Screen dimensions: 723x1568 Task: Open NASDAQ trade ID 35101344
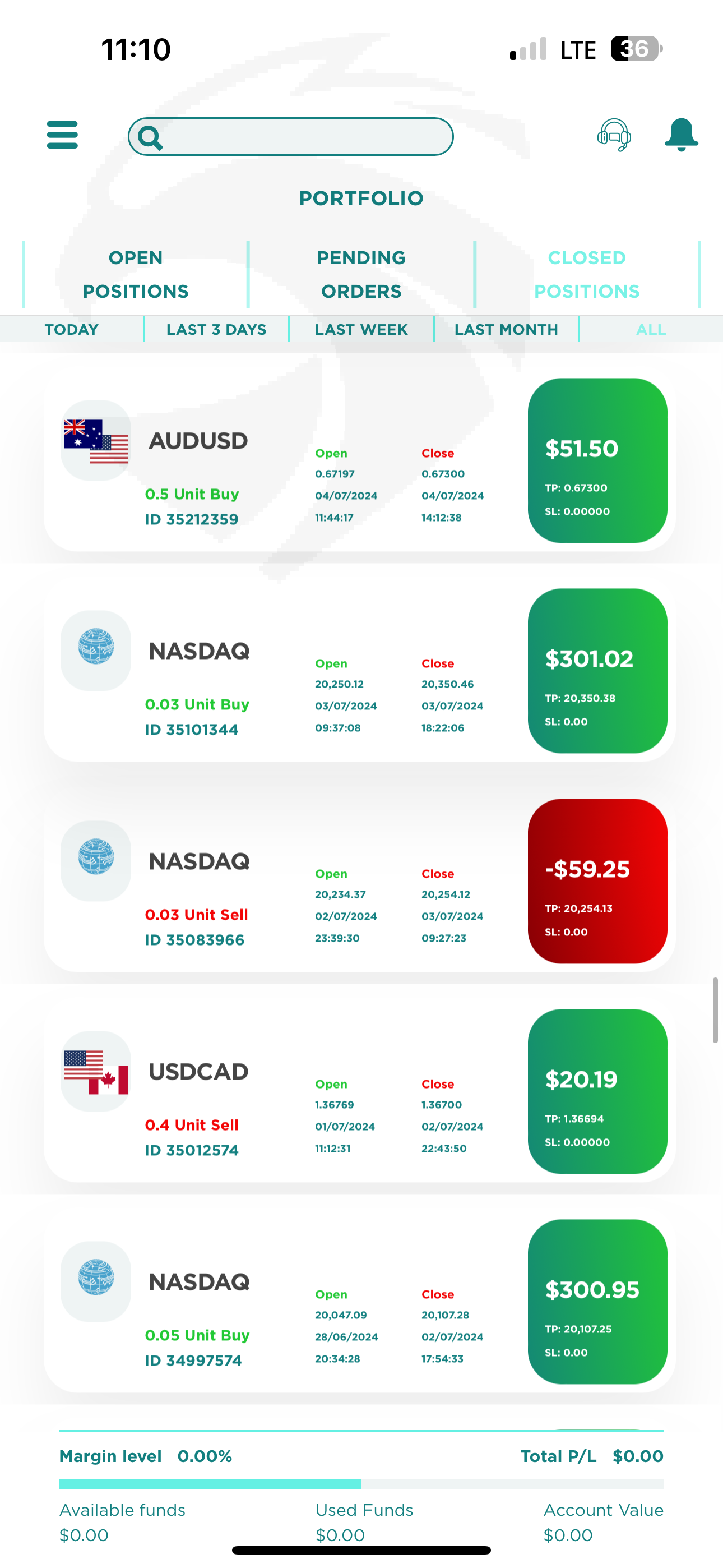click(360, 671)
